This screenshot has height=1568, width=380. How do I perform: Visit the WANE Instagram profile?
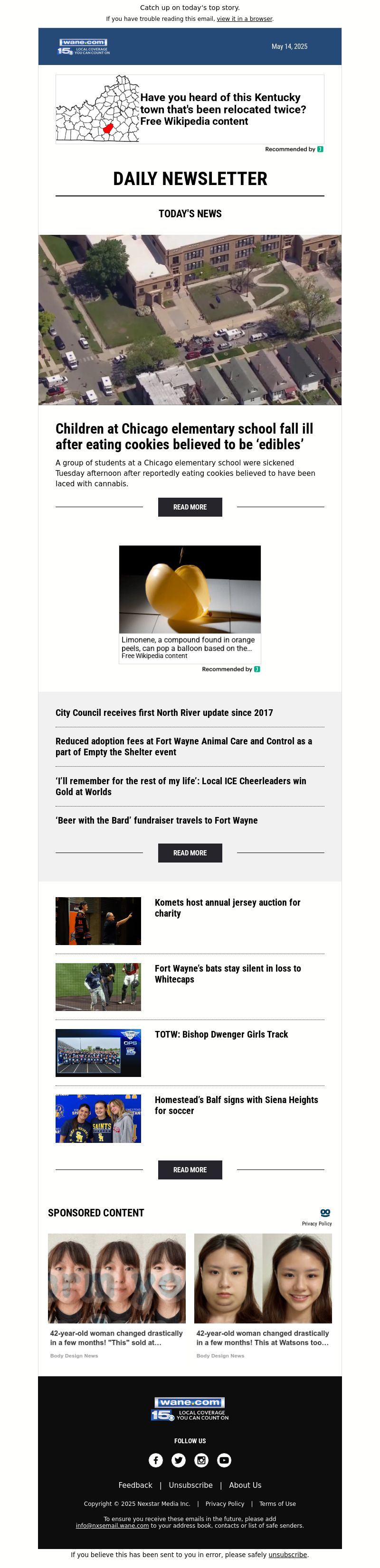pyautogui.click(x=201, y=1460)
